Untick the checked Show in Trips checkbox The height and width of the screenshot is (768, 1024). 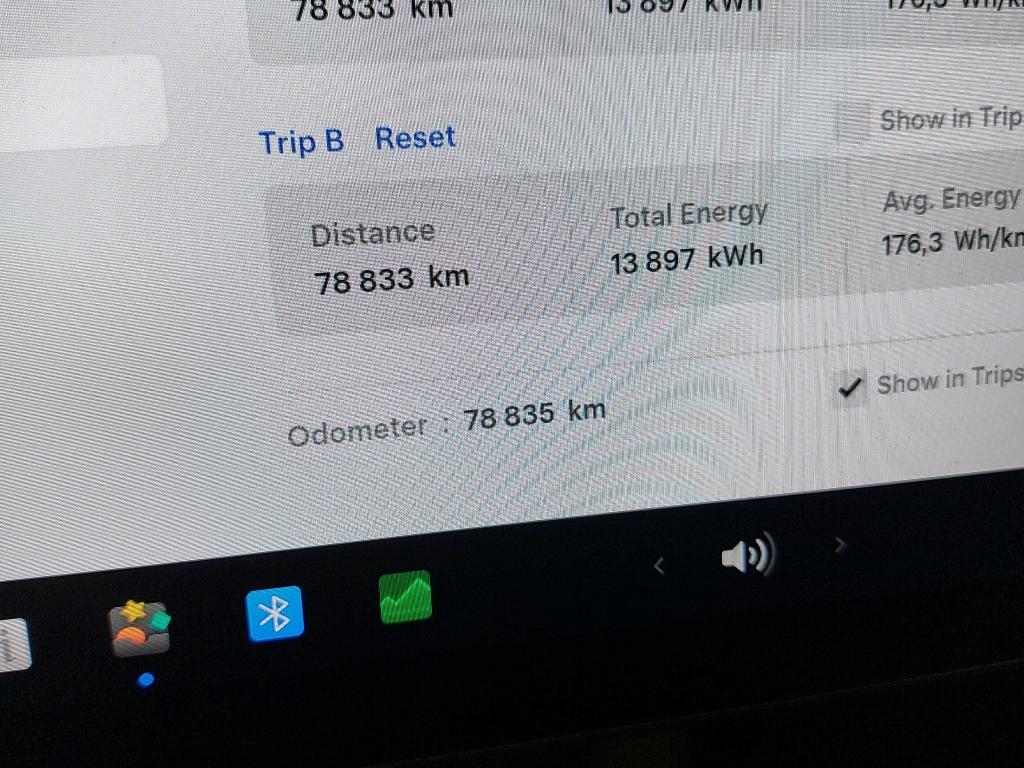click(850, 387)
